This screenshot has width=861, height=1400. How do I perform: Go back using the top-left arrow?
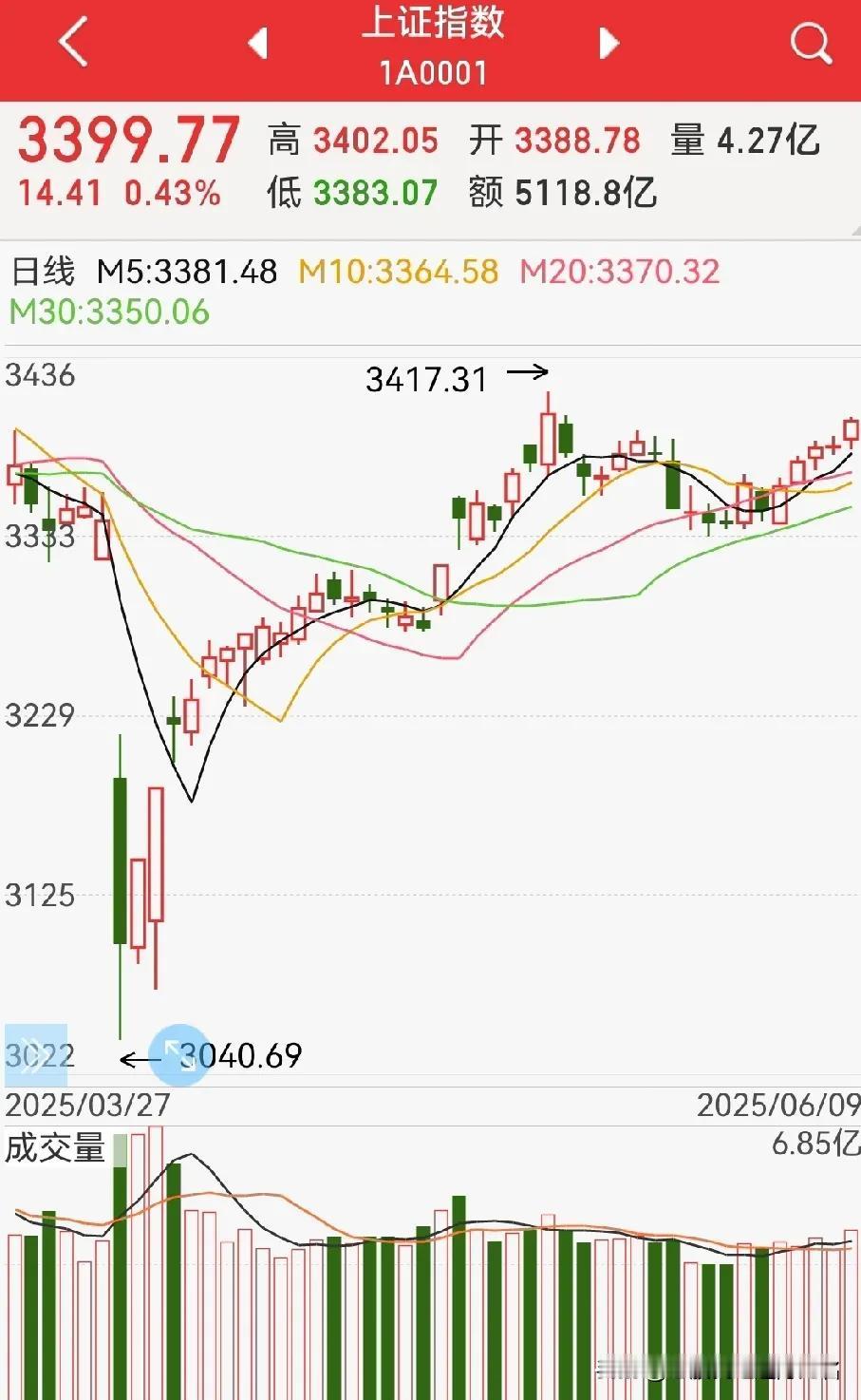pos(73,43)
